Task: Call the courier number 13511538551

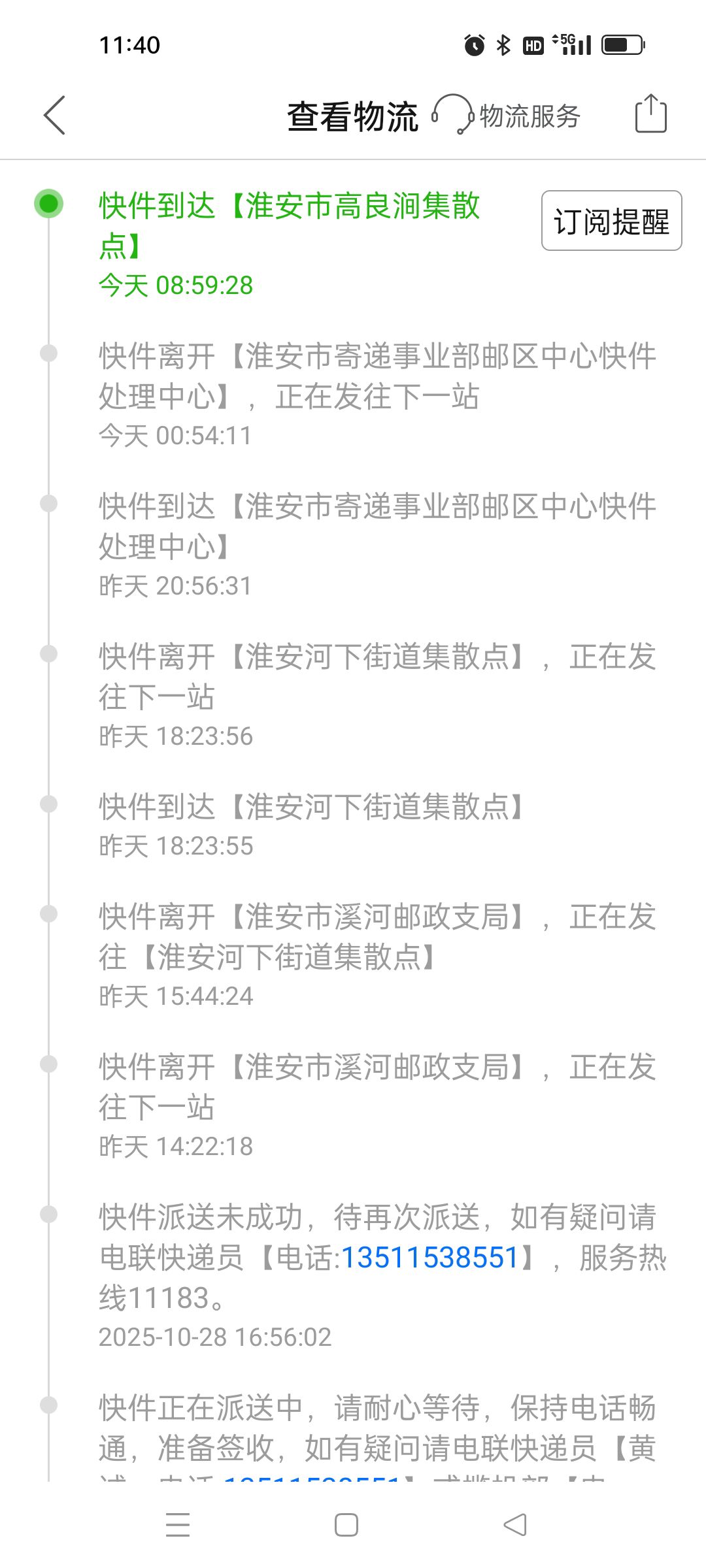Action: [x=429, y=1257]
